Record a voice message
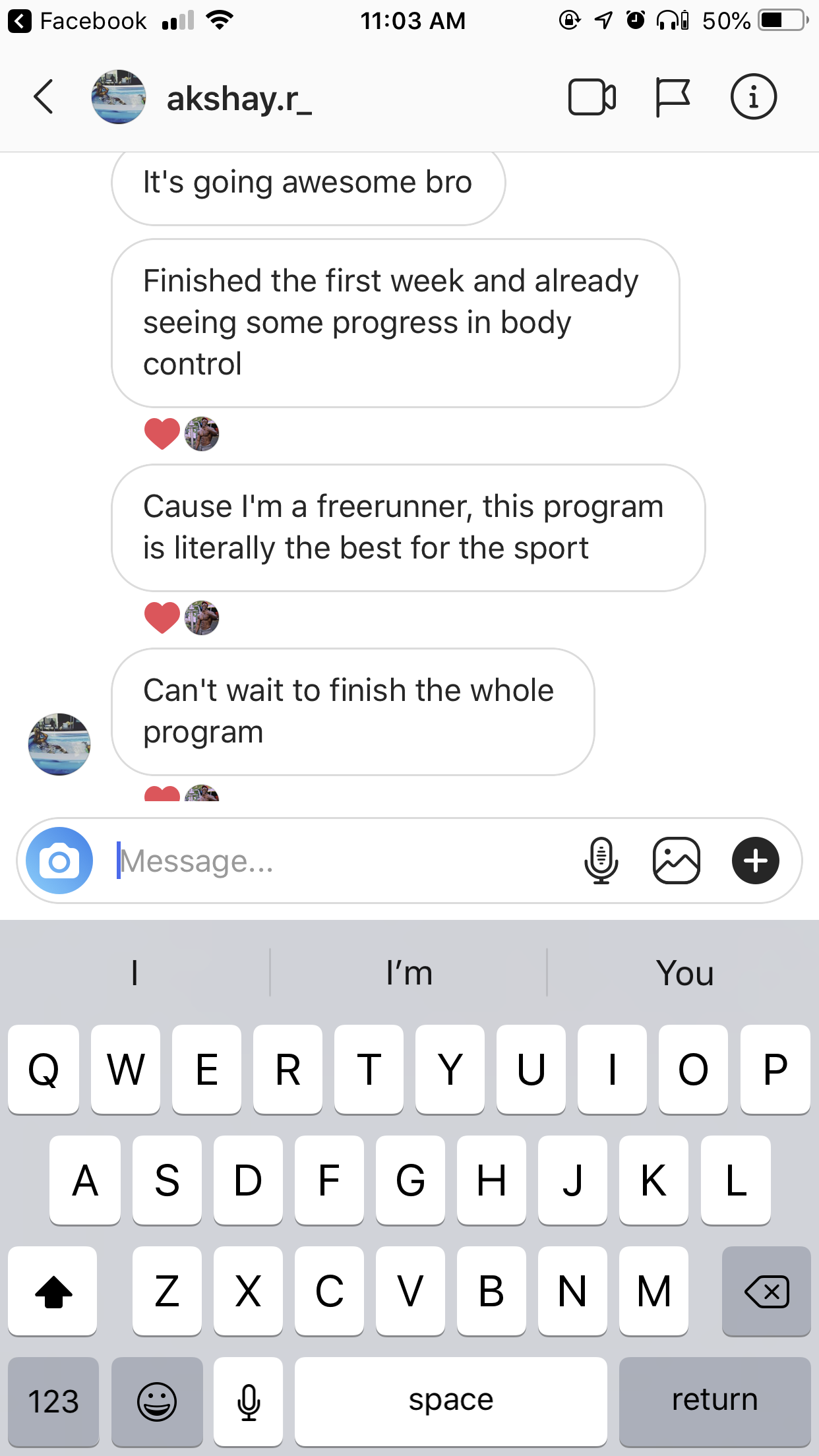Image resolution: width=819 pixels, height=1456 pixels. 601,861
